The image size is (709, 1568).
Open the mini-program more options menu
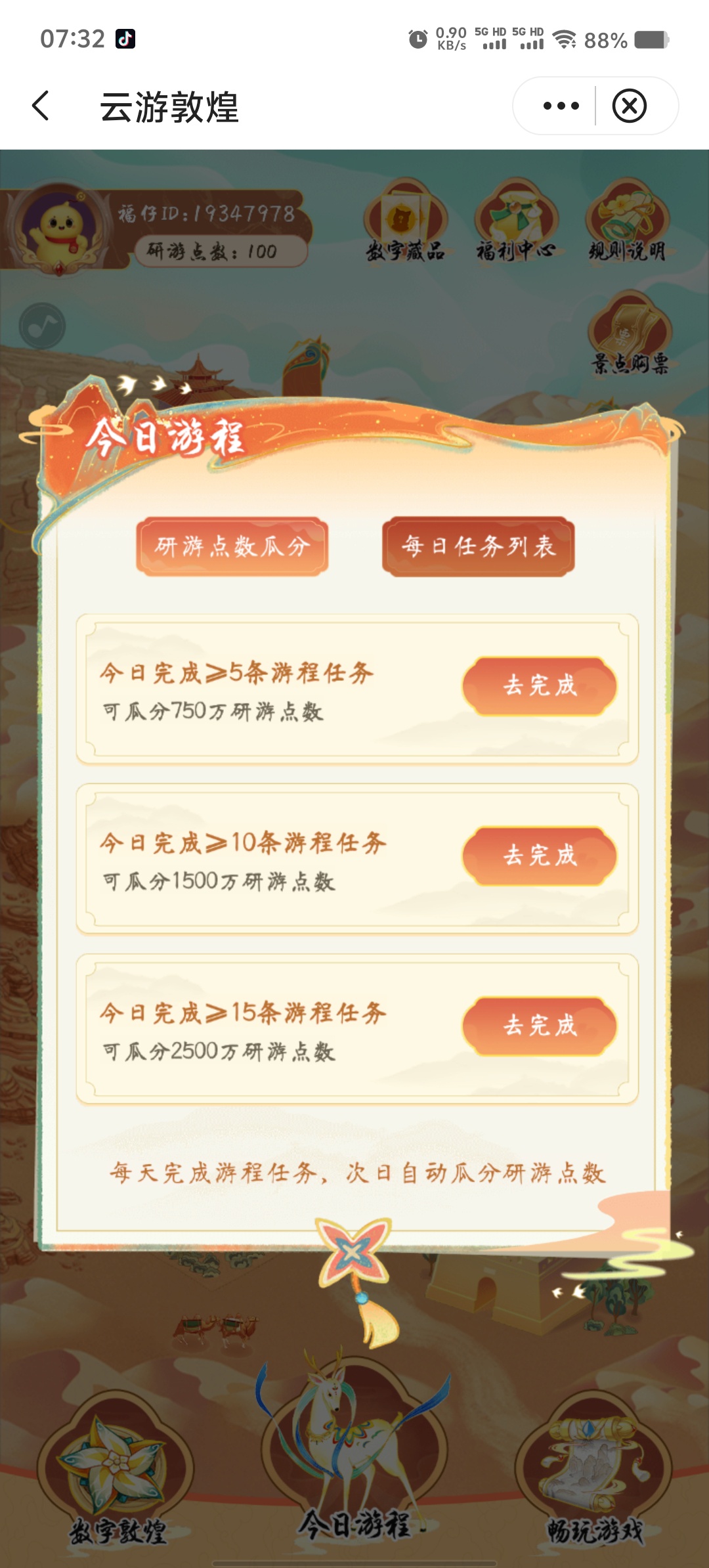tap(561, 106)
